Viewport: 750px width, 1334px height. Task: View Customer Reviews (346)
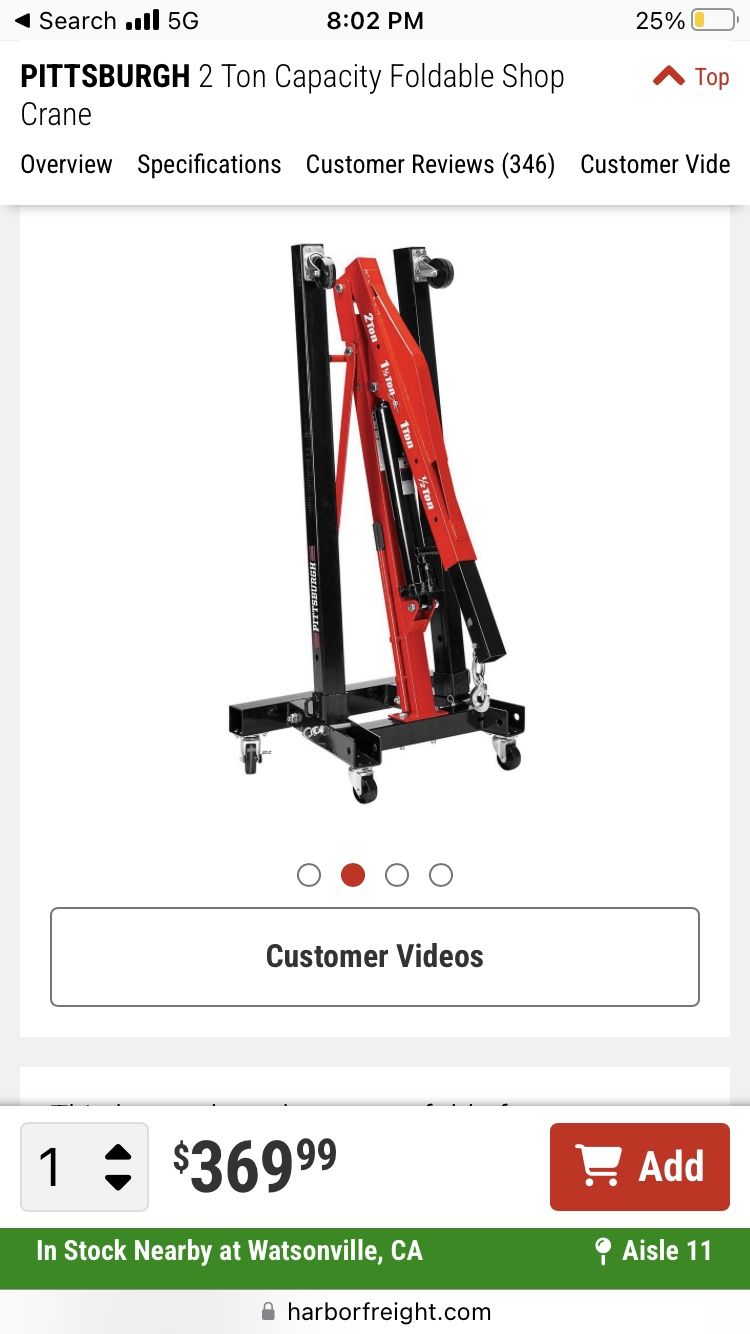(430, 164)
